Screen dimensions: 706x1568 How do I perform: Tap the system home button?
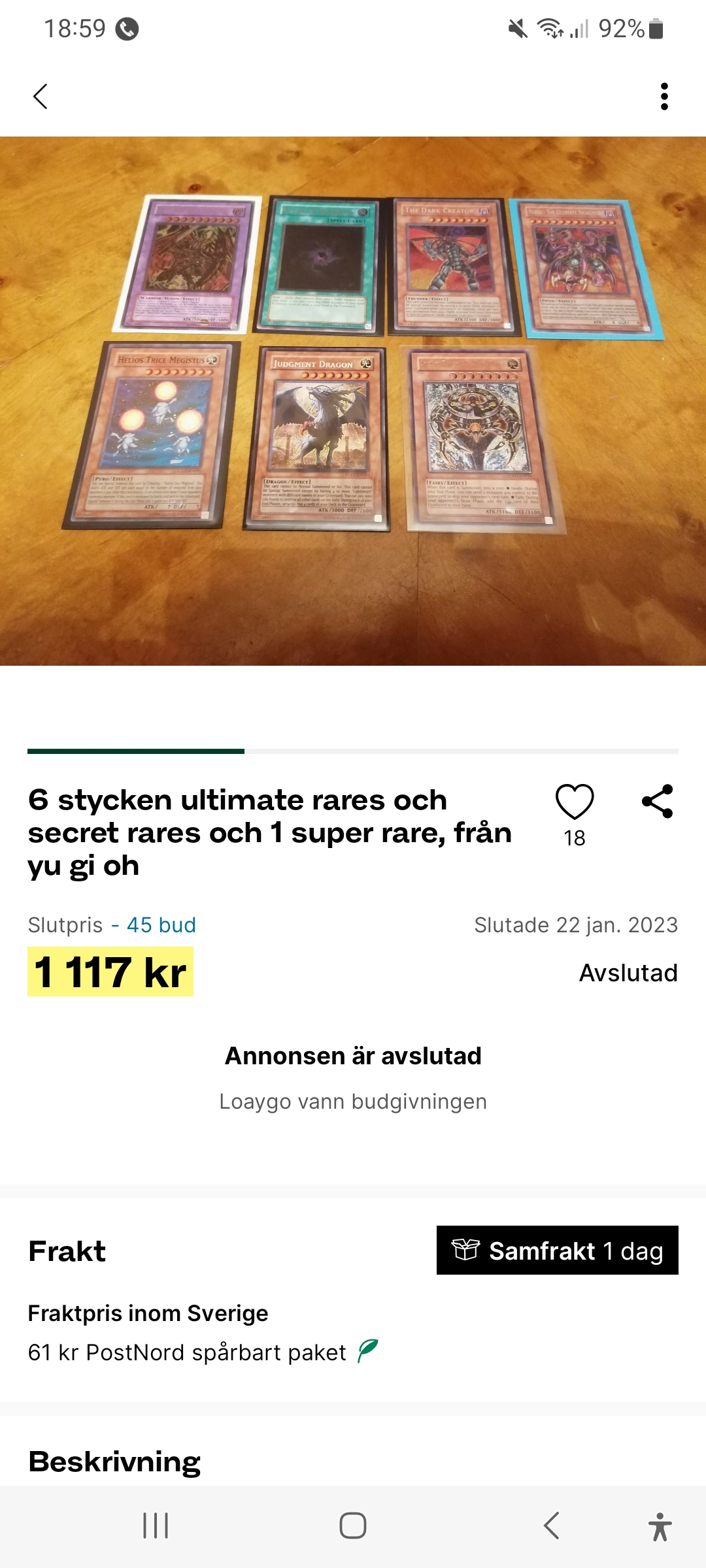coord(353,1526)
